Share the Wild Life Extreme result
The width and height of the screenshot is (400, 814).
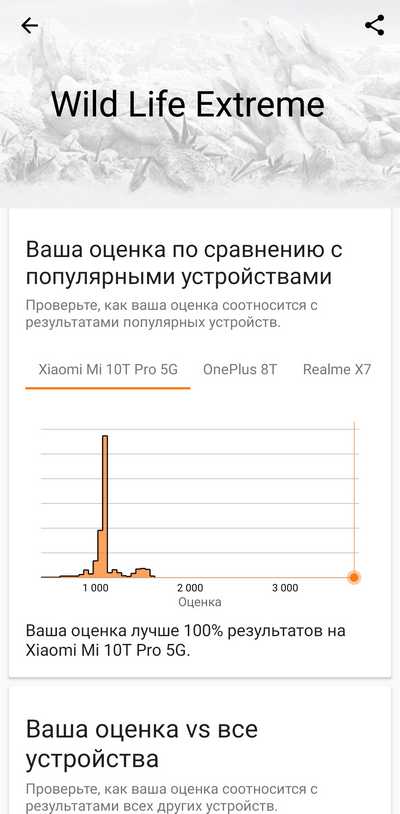[374, 25]
